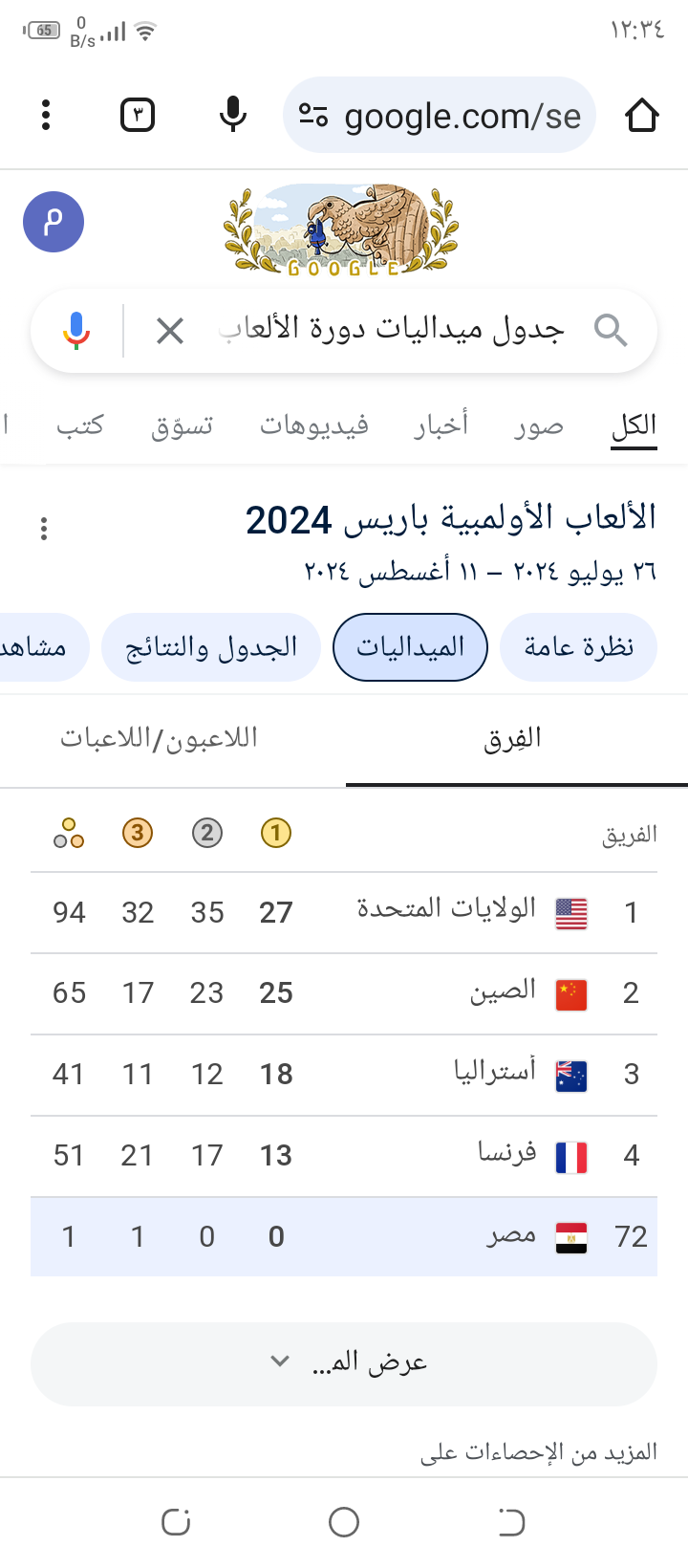688x1568 pixels.
Task: Tap the microphone in the browser toolbar
Action: (232, 115)
